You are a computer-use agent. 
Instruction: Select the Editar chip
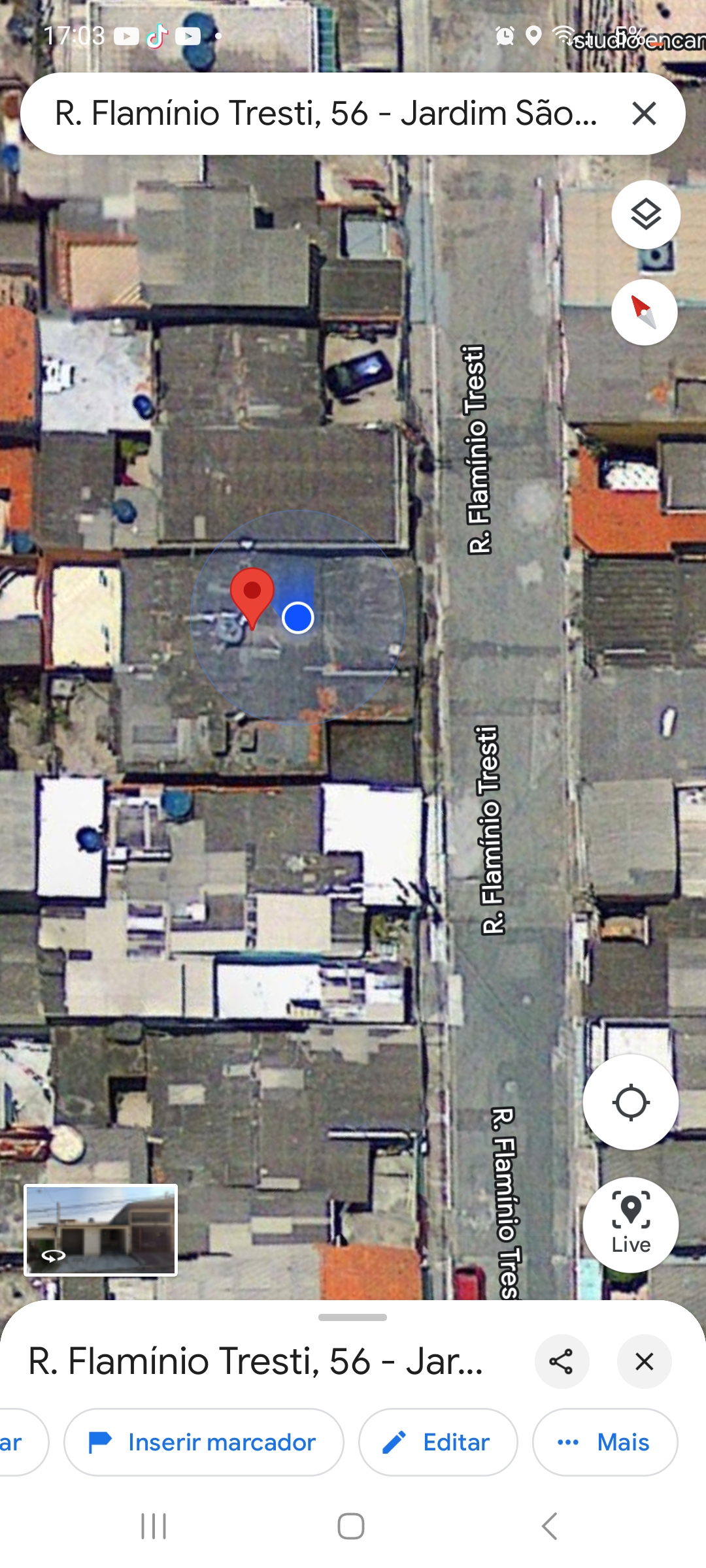tap(437, 1442)
